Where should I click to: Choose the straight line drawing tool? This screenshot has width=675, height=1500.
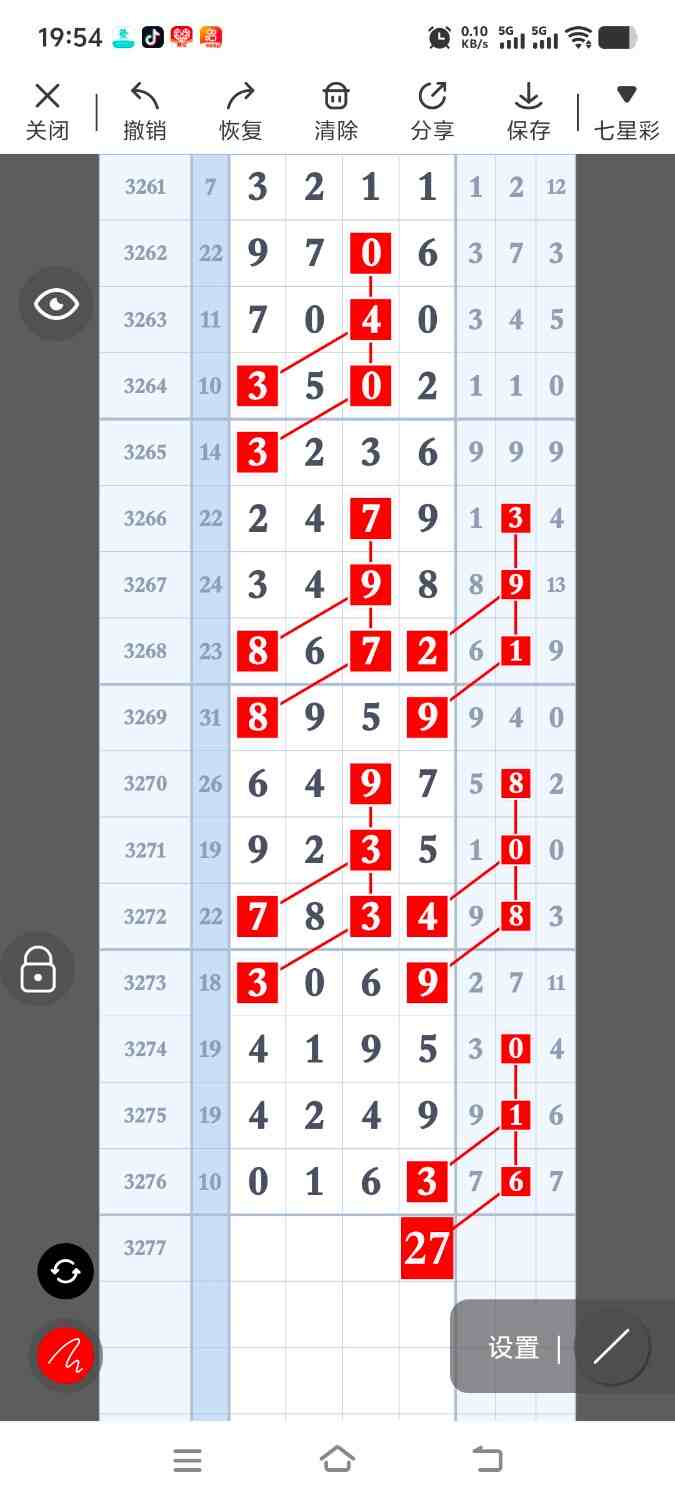[611, 1347]
